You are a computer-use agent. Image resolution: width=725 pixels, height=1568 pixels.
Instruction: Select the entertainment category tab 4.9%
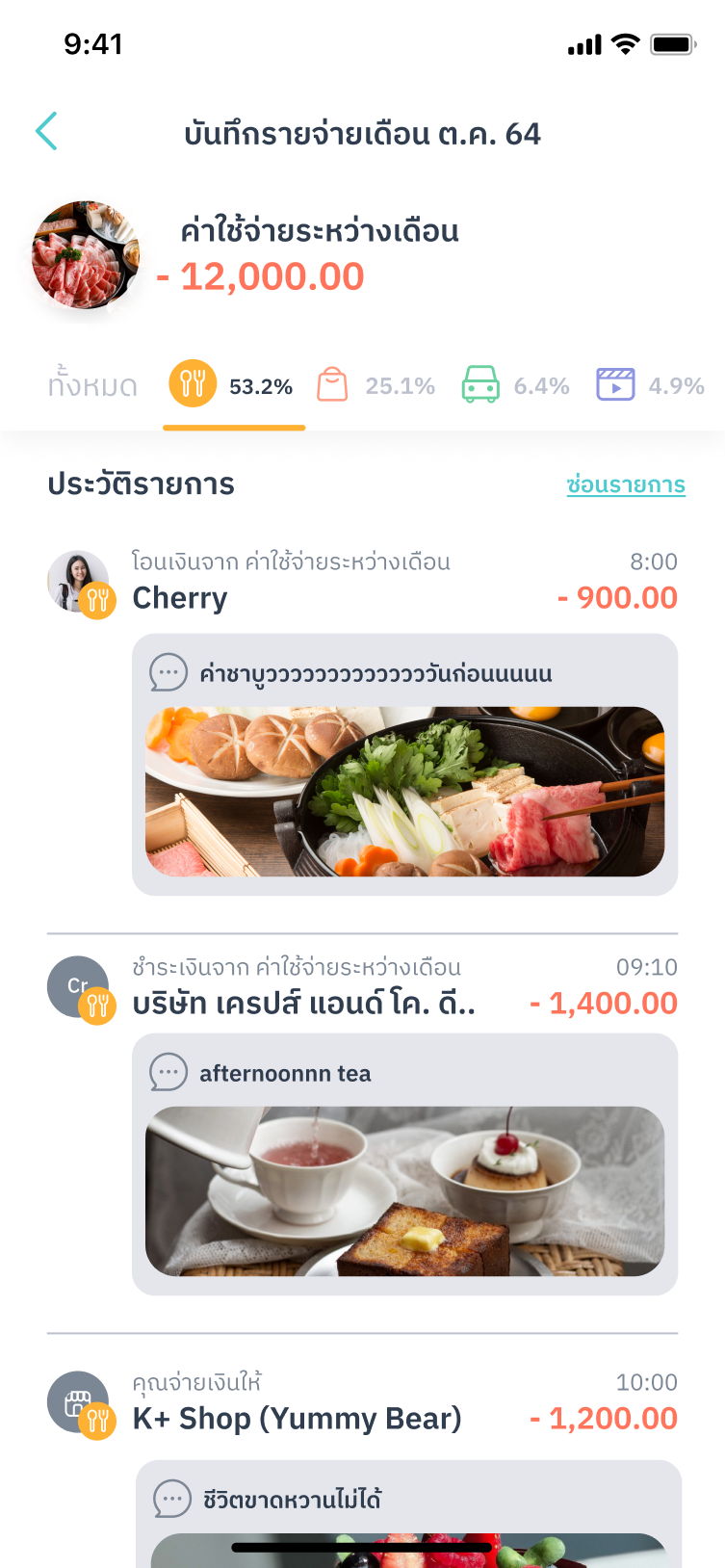651,385
